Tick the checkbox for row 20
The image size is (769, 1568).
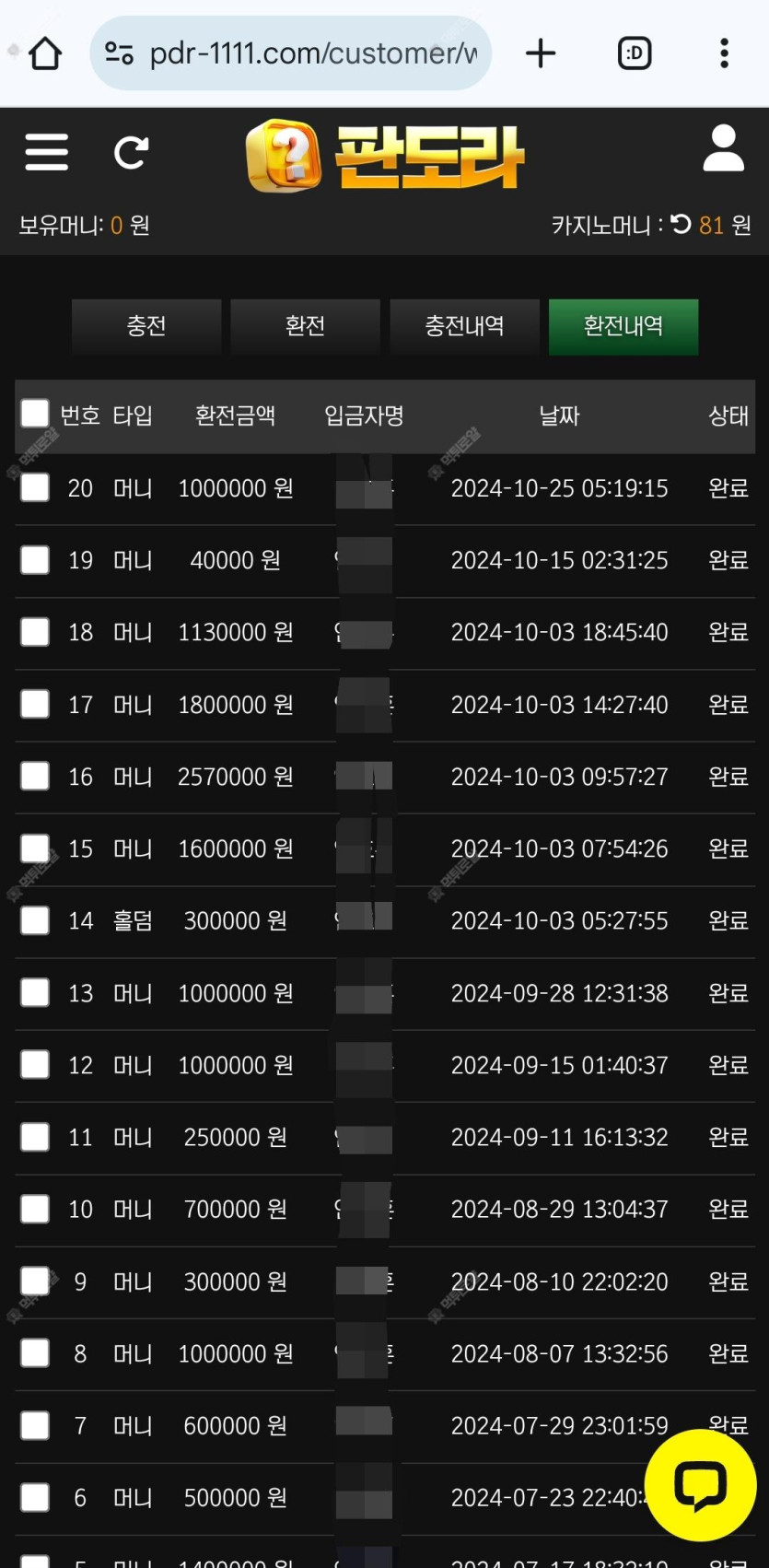point(35,487)
